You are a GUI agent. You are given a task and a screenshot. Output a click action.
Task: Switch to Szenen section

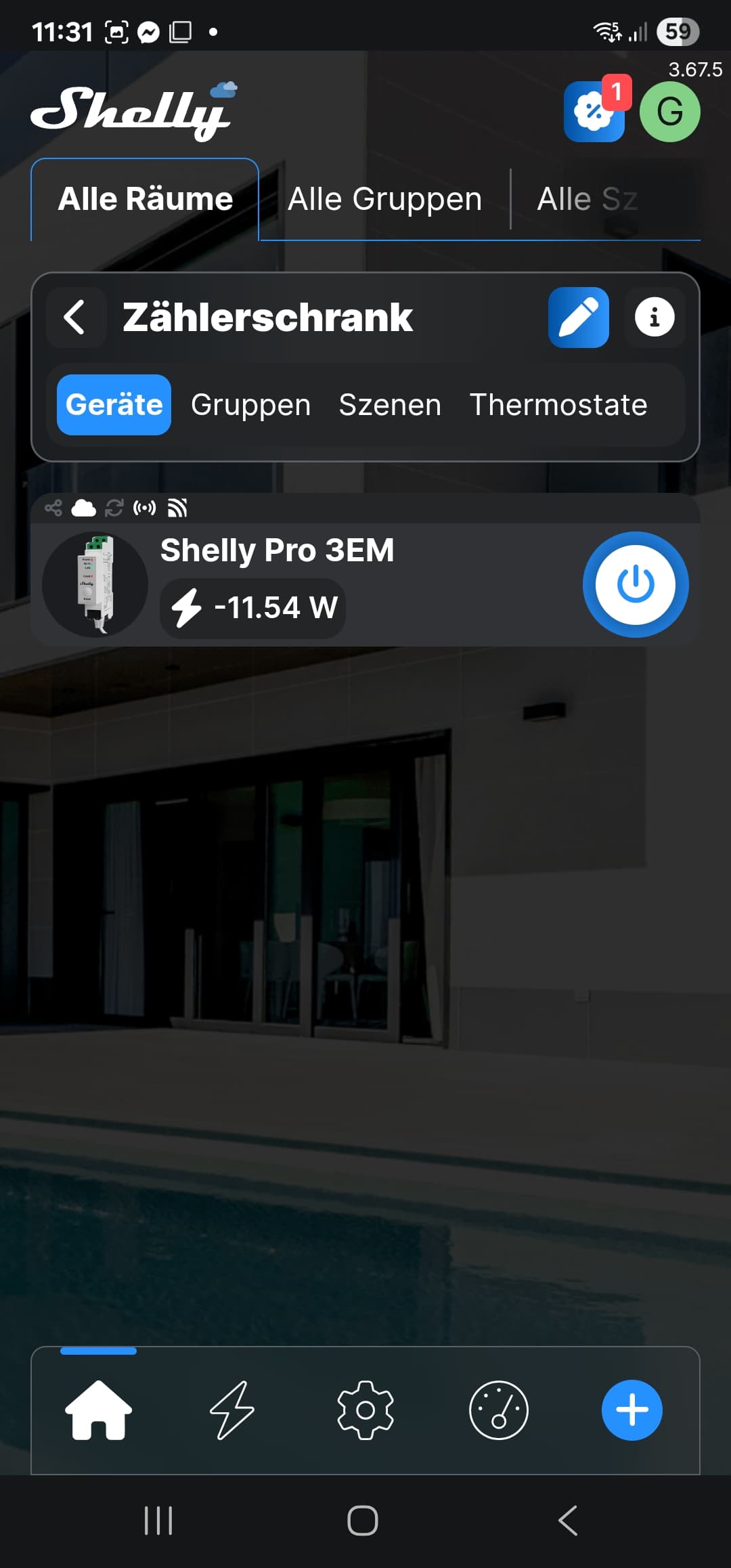[x=390, y=405]
